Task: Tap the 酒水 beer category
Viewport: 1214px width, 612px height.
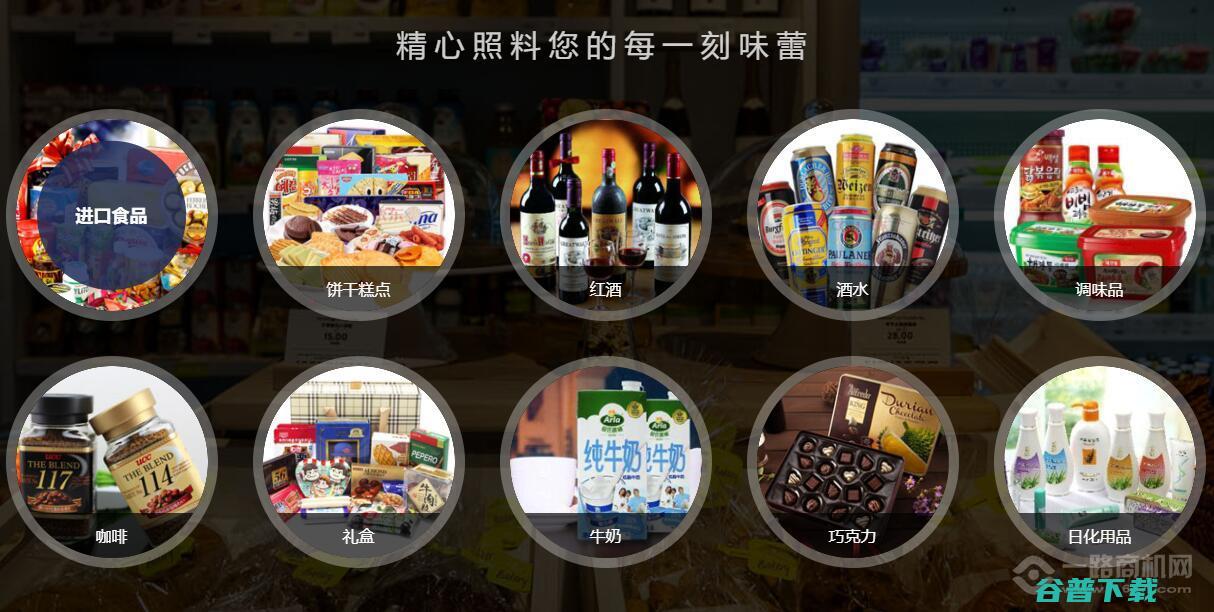Action: click(852, 215)
